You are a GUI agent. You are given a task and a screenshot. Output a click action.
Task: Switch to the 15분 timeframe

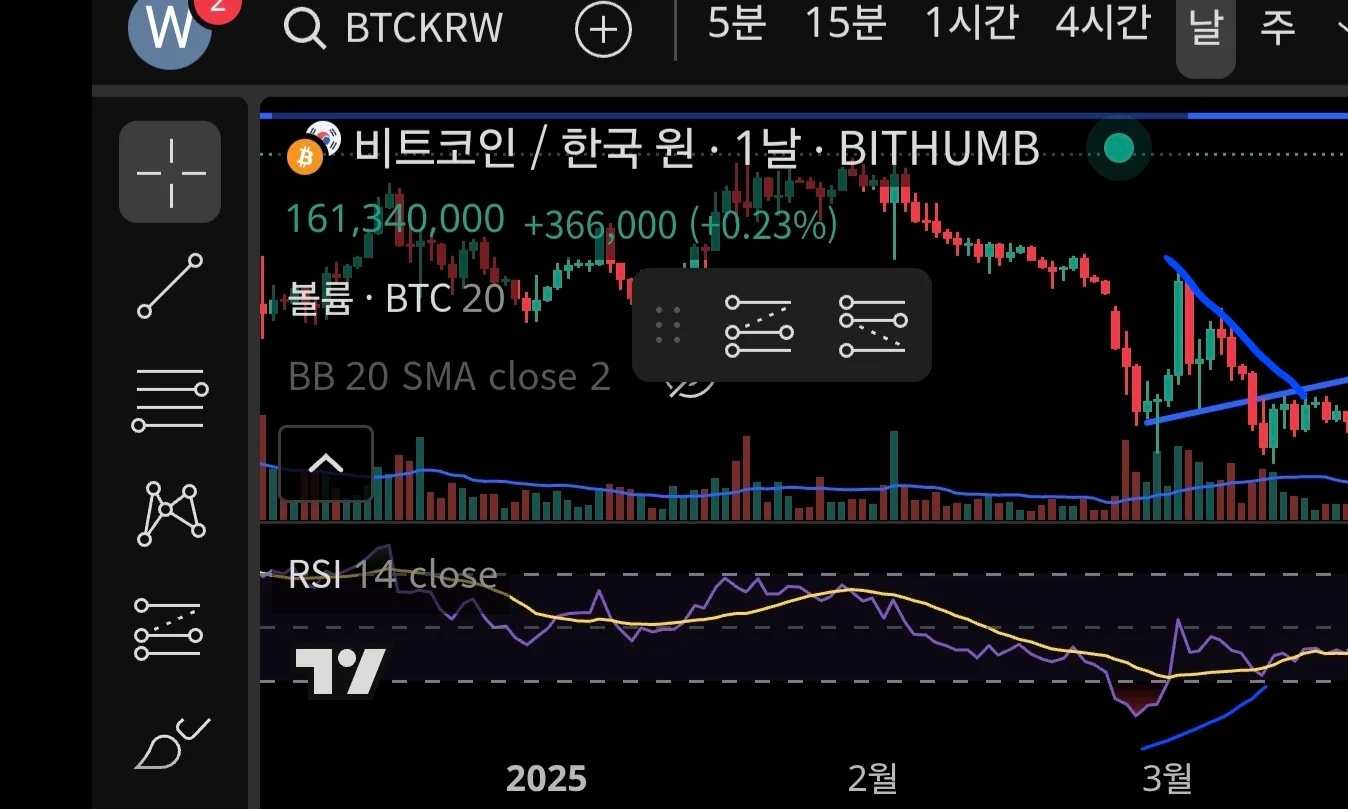[x=845, y=26]
